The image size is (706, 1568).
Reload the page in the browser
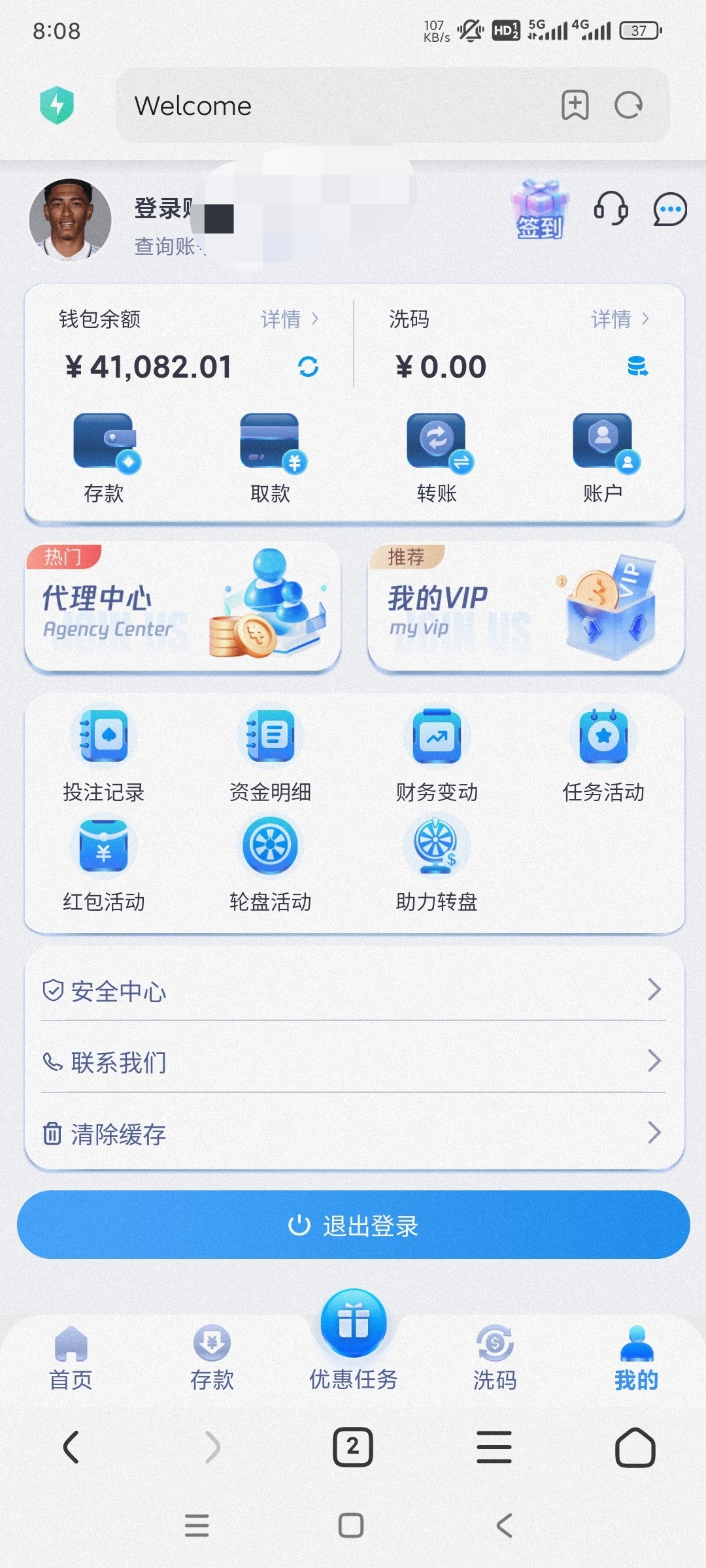[628, 105]
